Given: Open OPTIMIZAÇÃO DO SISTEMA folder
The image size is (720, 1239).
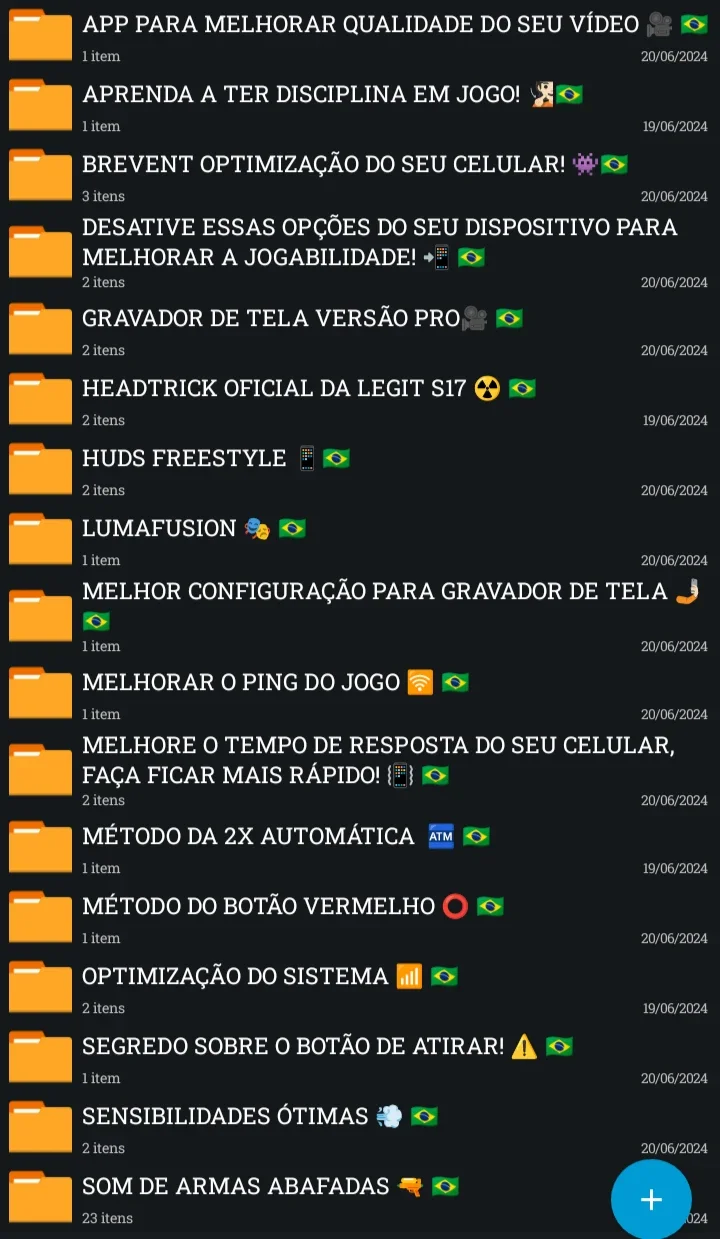Looking at the screenshot, I should pos(360,989).
